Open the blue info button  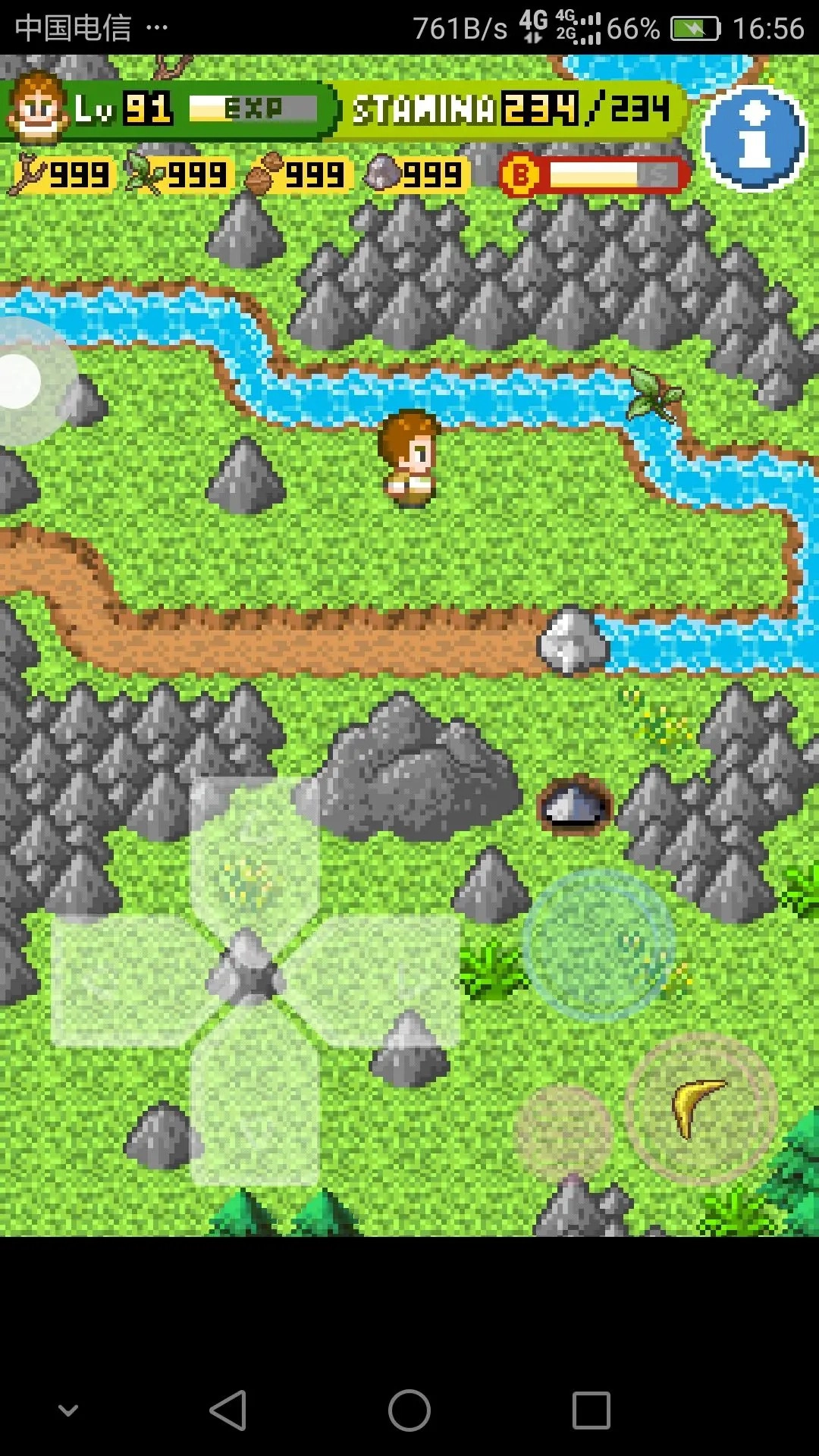click(754, 139)
